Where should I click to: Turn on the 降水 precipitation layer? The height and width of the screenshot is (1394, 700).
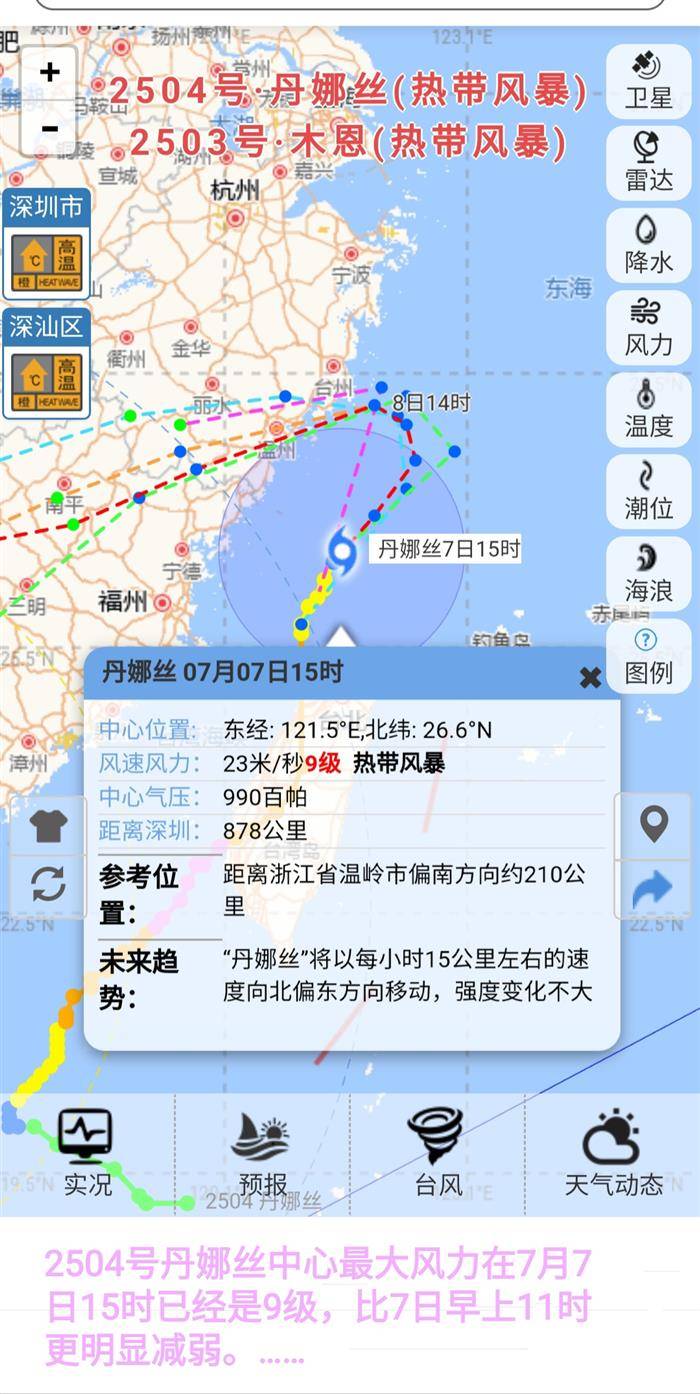[x=648, y=244]
